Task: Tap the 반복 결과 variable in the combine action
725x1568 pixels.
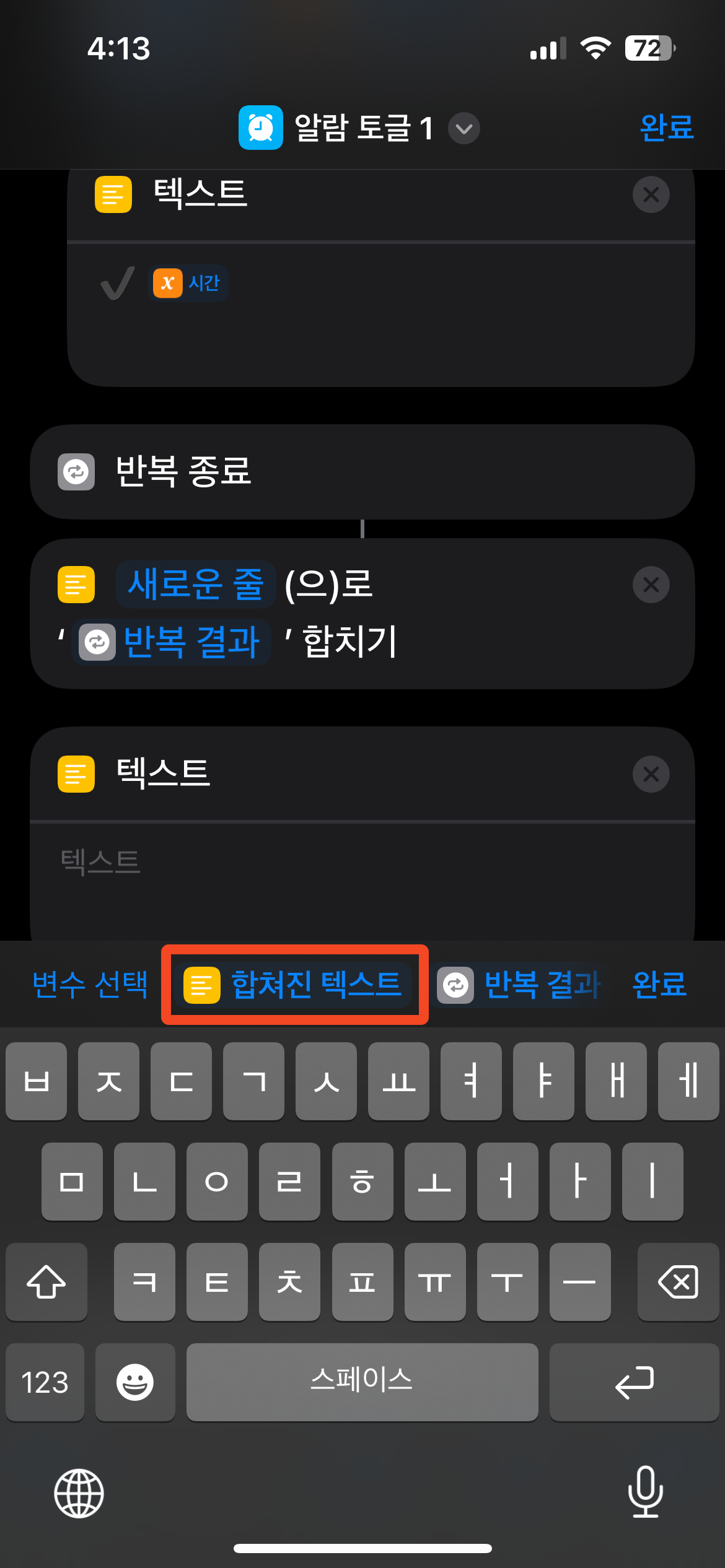Action: click(x=172, y=642)
